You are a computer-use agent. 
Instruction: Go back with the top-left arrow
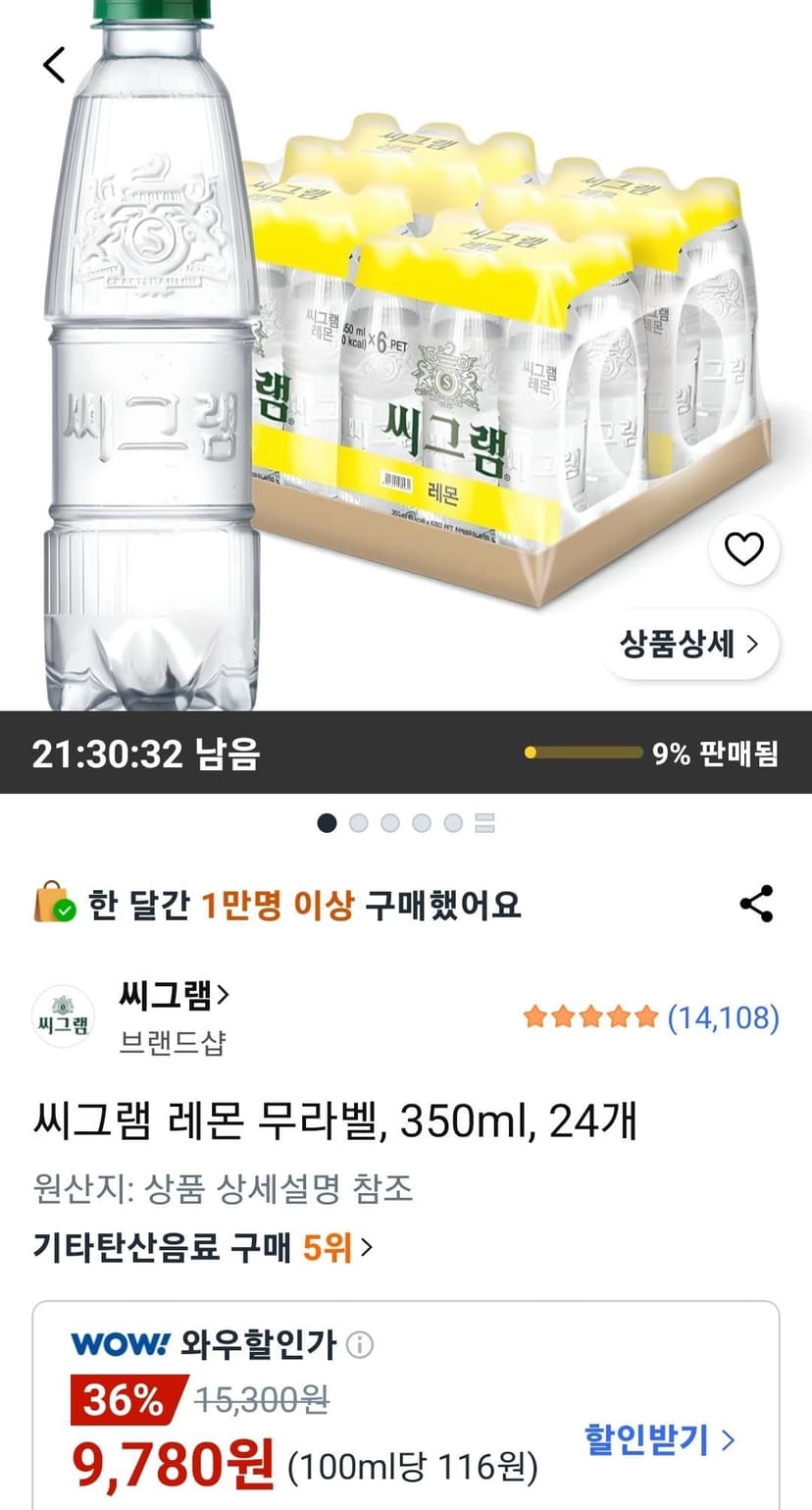(x=54, y=65)
